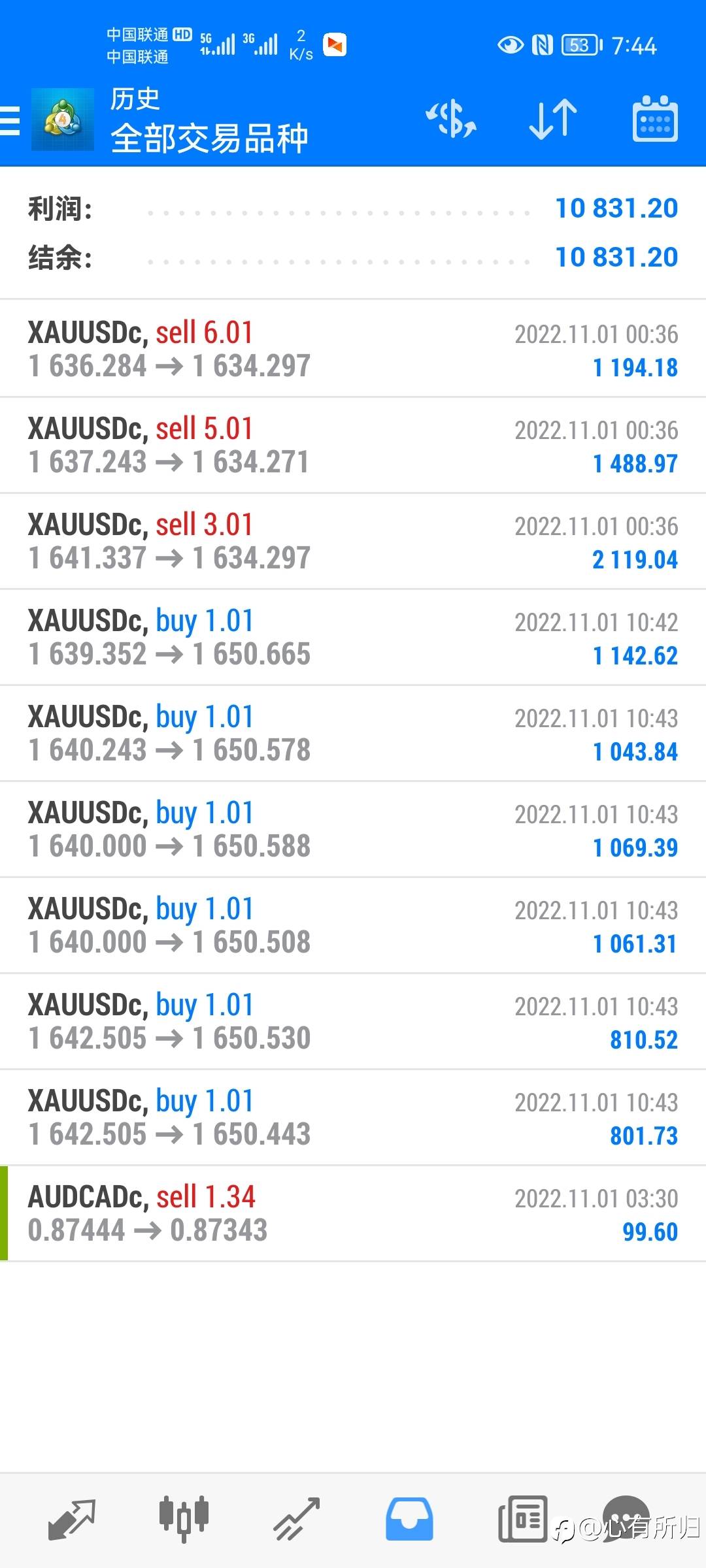Image resolution: width=706 pixels, height=1568 pixels.
Task: Open the calendar date range picker
Action: pyautogui.click(x=655, y=119)
